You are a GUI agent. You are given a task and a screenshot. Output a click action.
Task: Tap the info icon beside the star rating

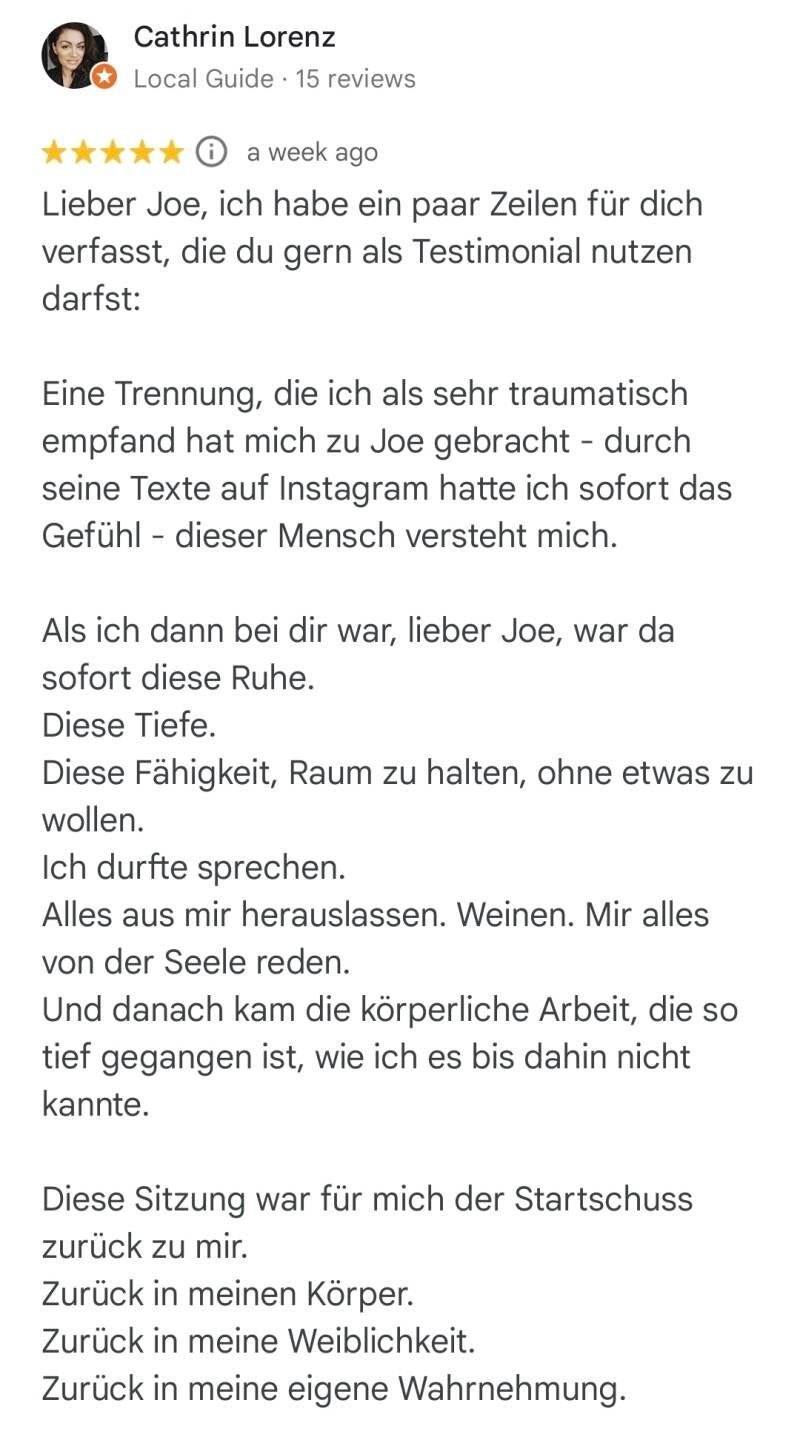pos(211,152)
